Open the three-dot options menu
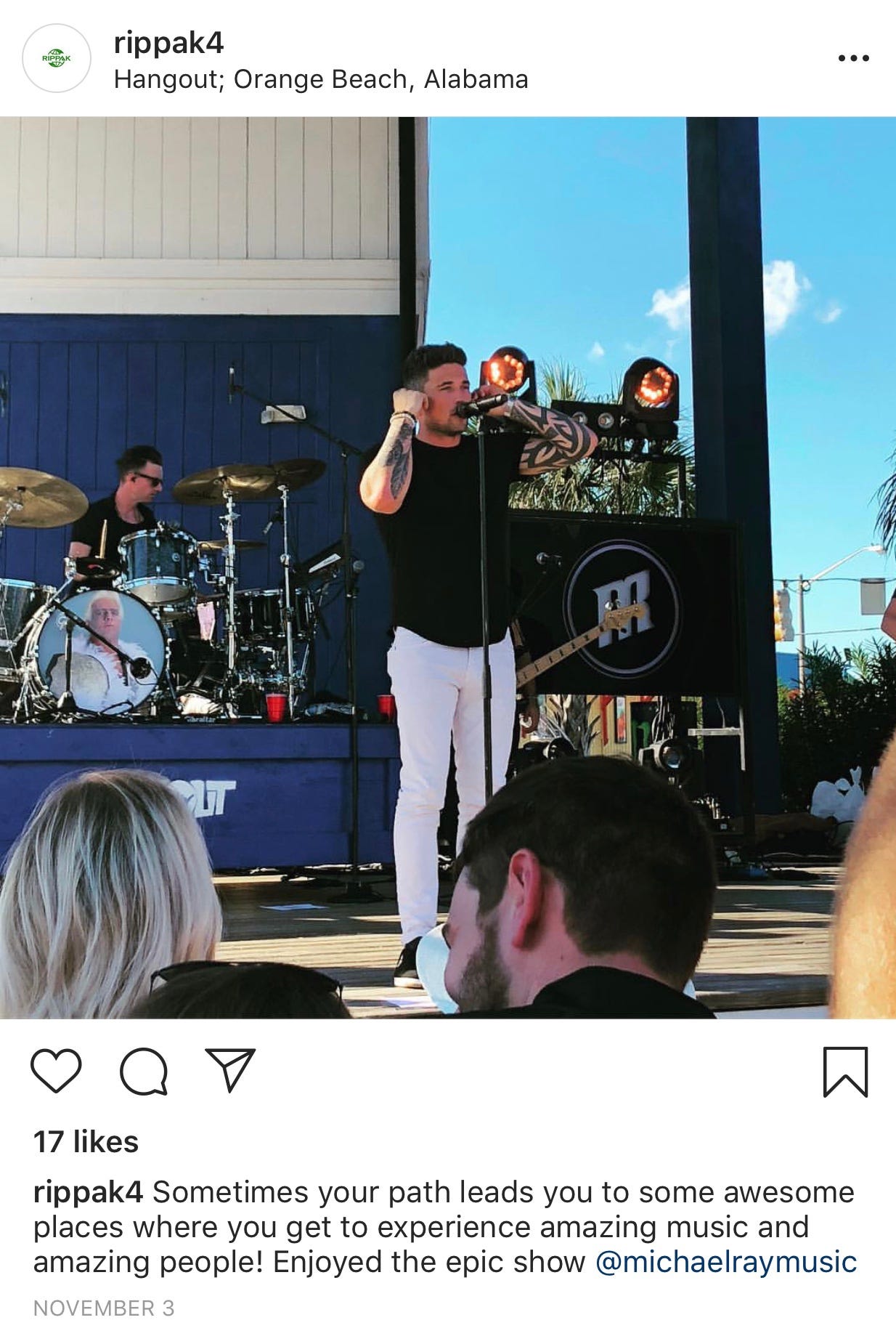This screenshot has height=1344, width=896. 853,58
